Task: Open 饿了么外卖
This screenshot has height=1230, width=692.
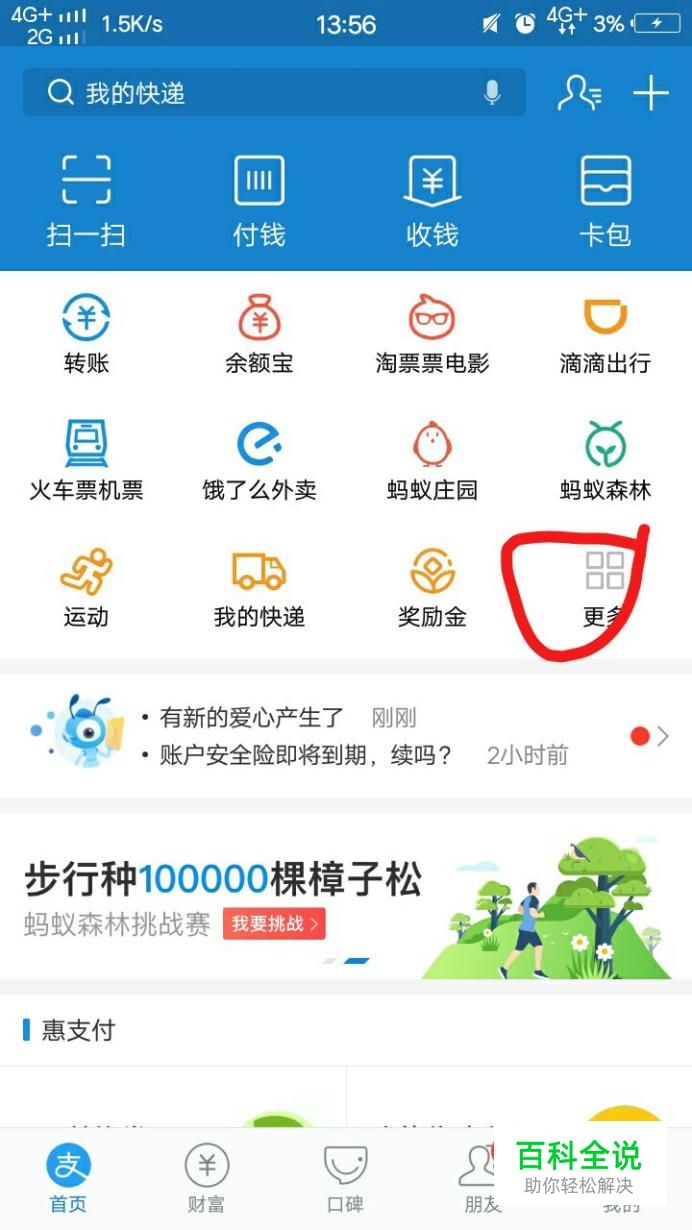Action: coord(259,460)
